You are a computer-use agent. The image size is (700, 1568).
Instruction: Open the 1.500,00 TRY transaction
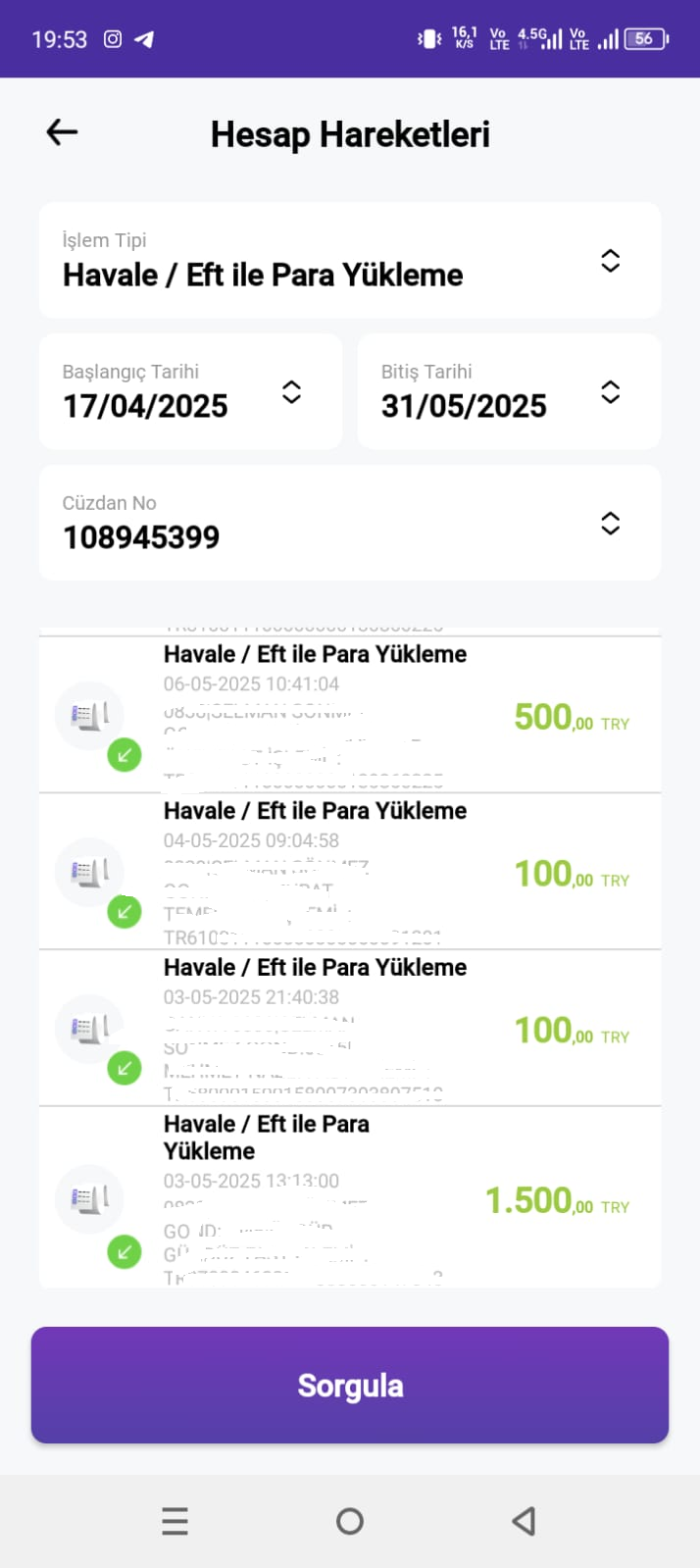pyautogui.click(x=350, y=1196)
